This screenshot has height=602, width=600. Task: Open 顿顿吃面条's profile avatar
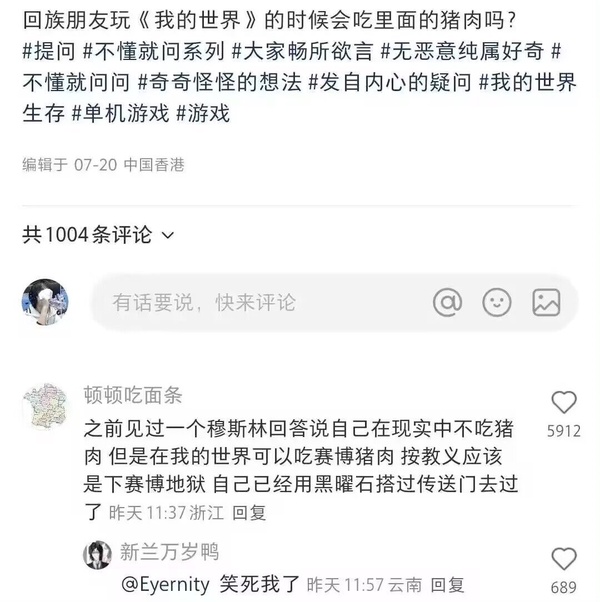tap(45, 405)
